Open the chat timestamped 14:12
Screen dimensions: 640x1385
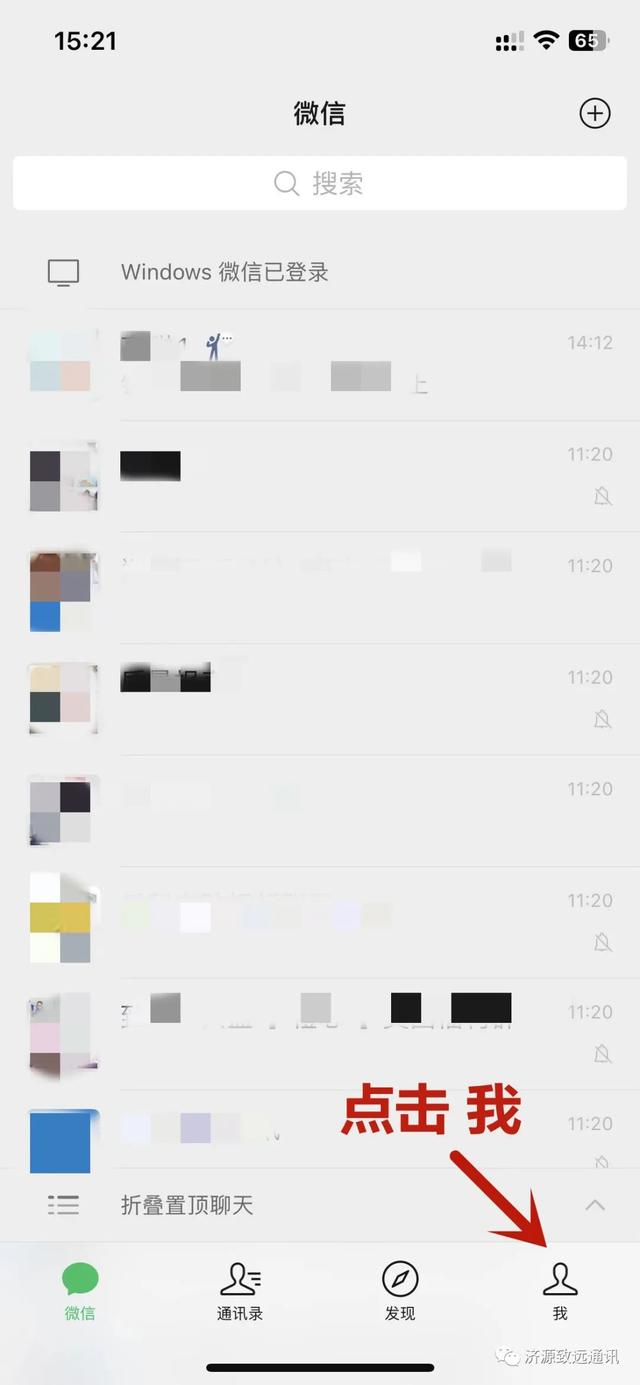click(320, 364)
